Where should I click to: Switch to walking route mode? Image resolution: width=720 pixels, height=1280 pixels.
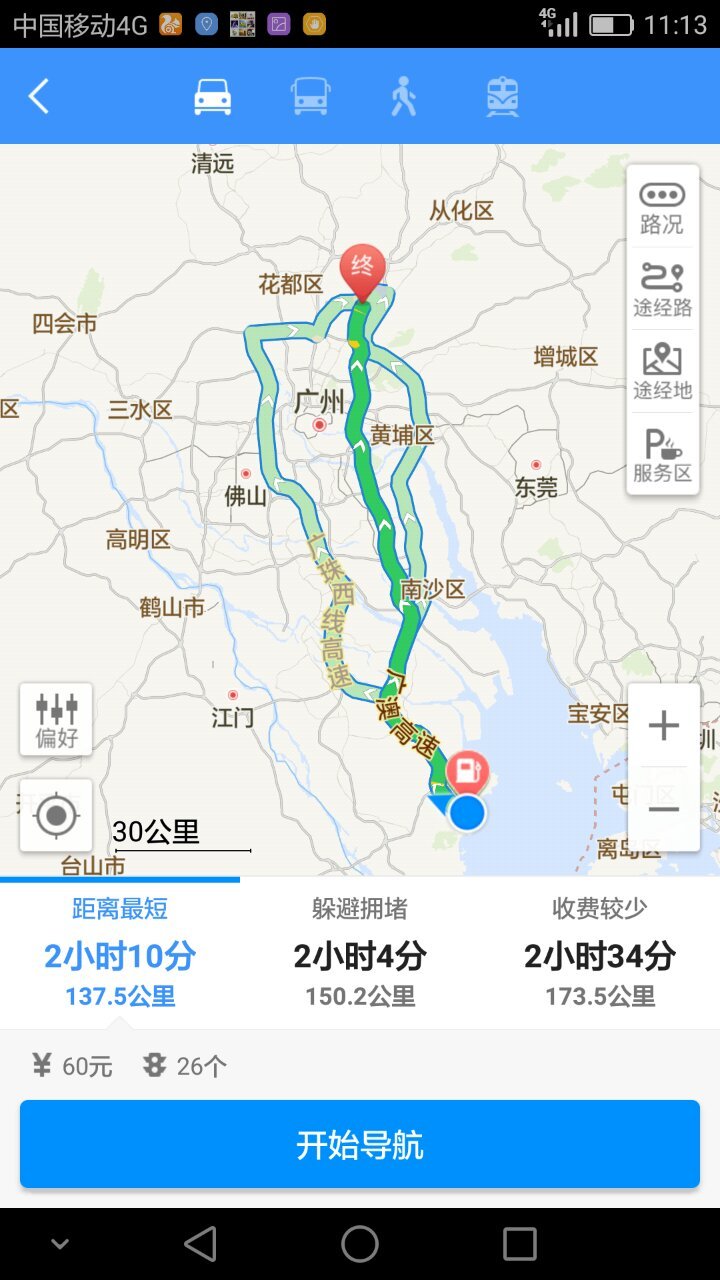[x=404, y=97]
